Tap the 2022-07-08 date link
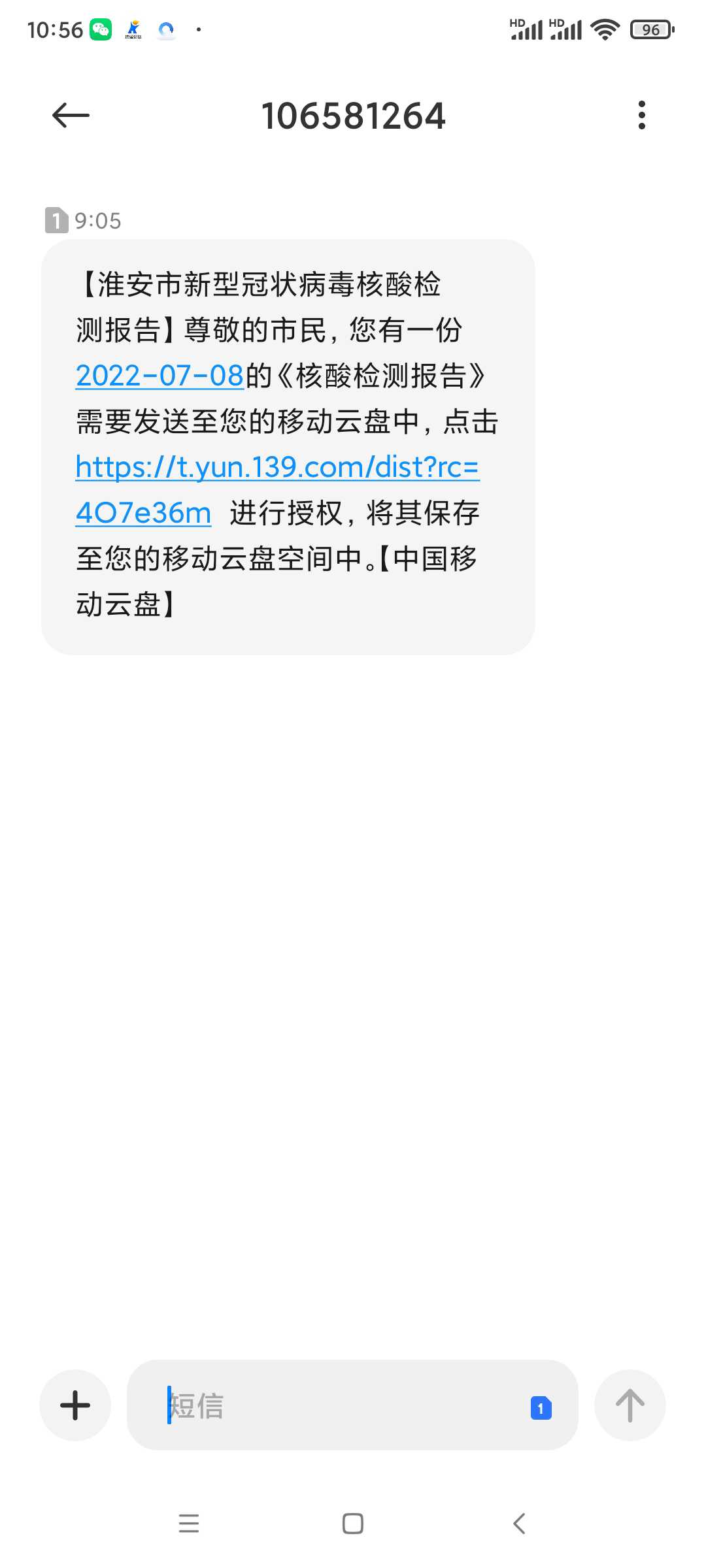Image resolution: width=706 pixels, height=1568 pixels. pos(160,376)
